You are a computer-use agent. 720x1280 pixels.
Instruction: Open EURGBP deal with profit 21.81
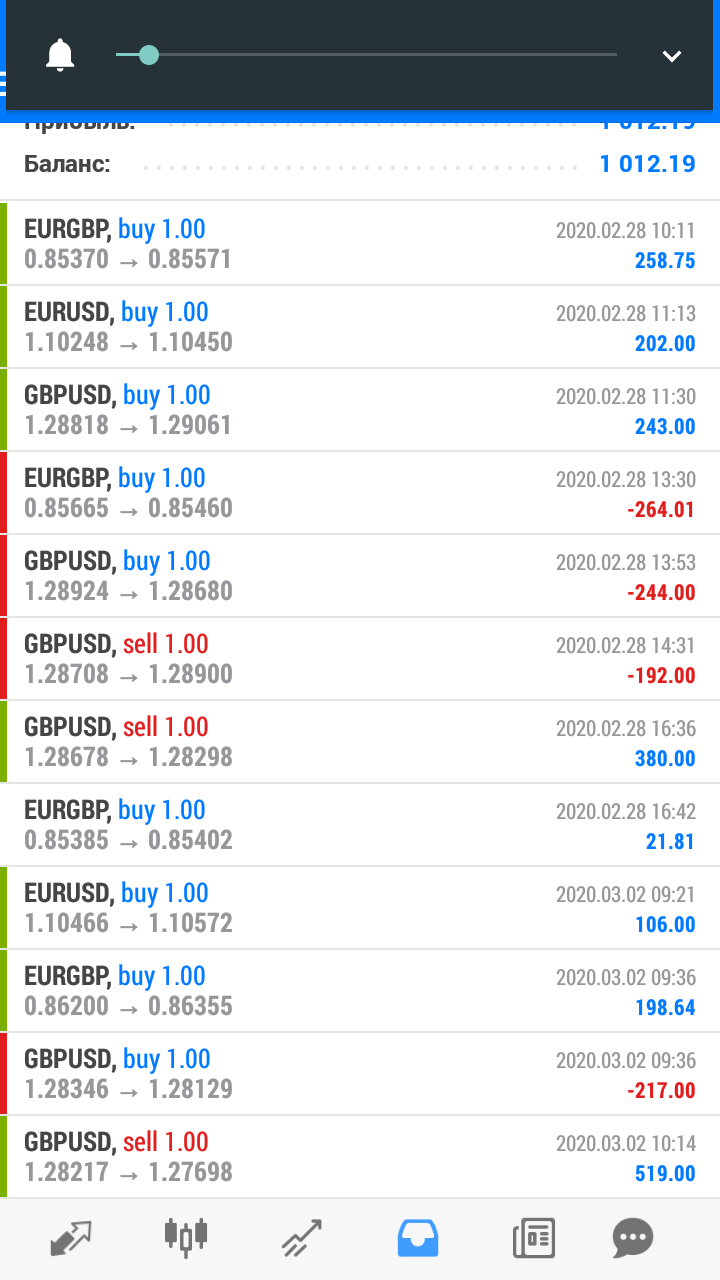(360, 824)
